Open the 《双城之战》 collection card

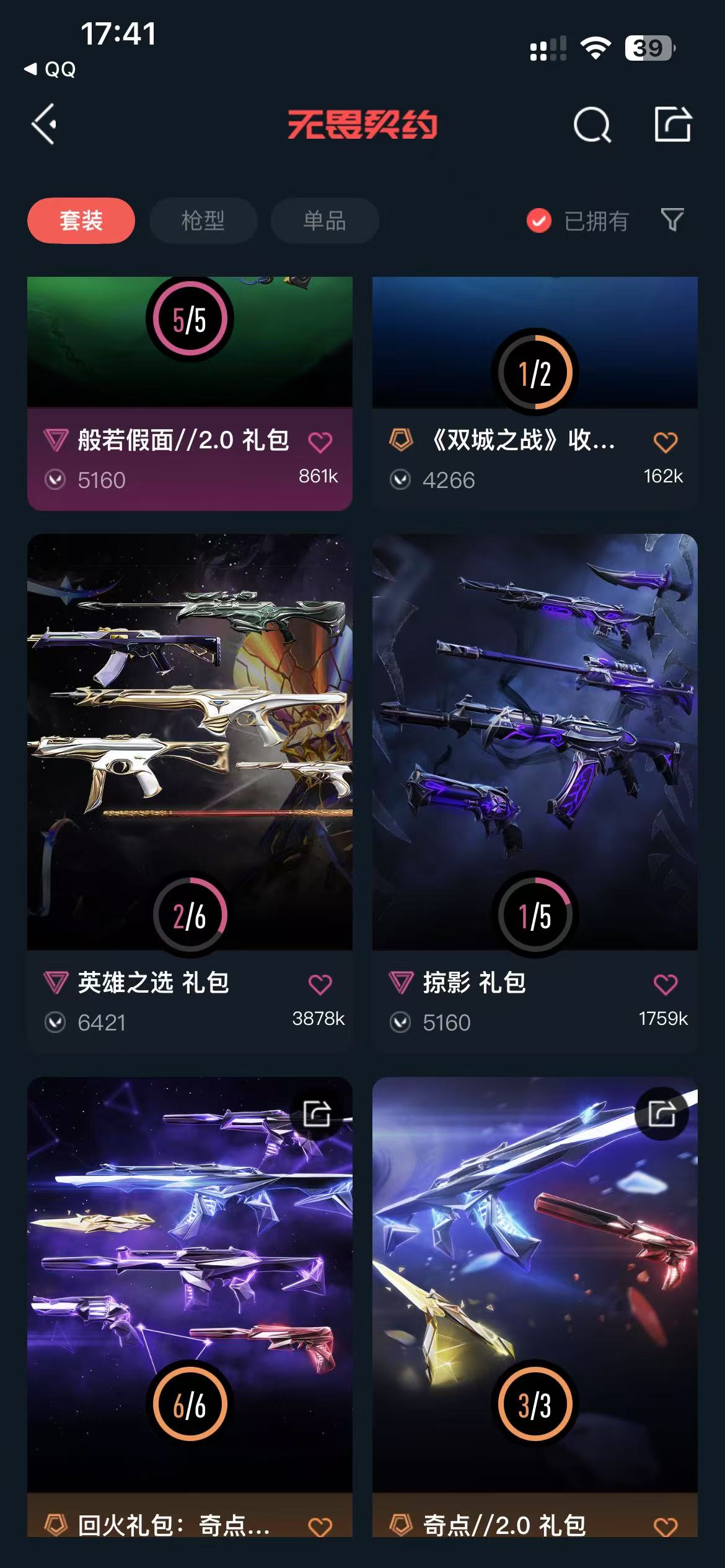[x=521, y=440]
